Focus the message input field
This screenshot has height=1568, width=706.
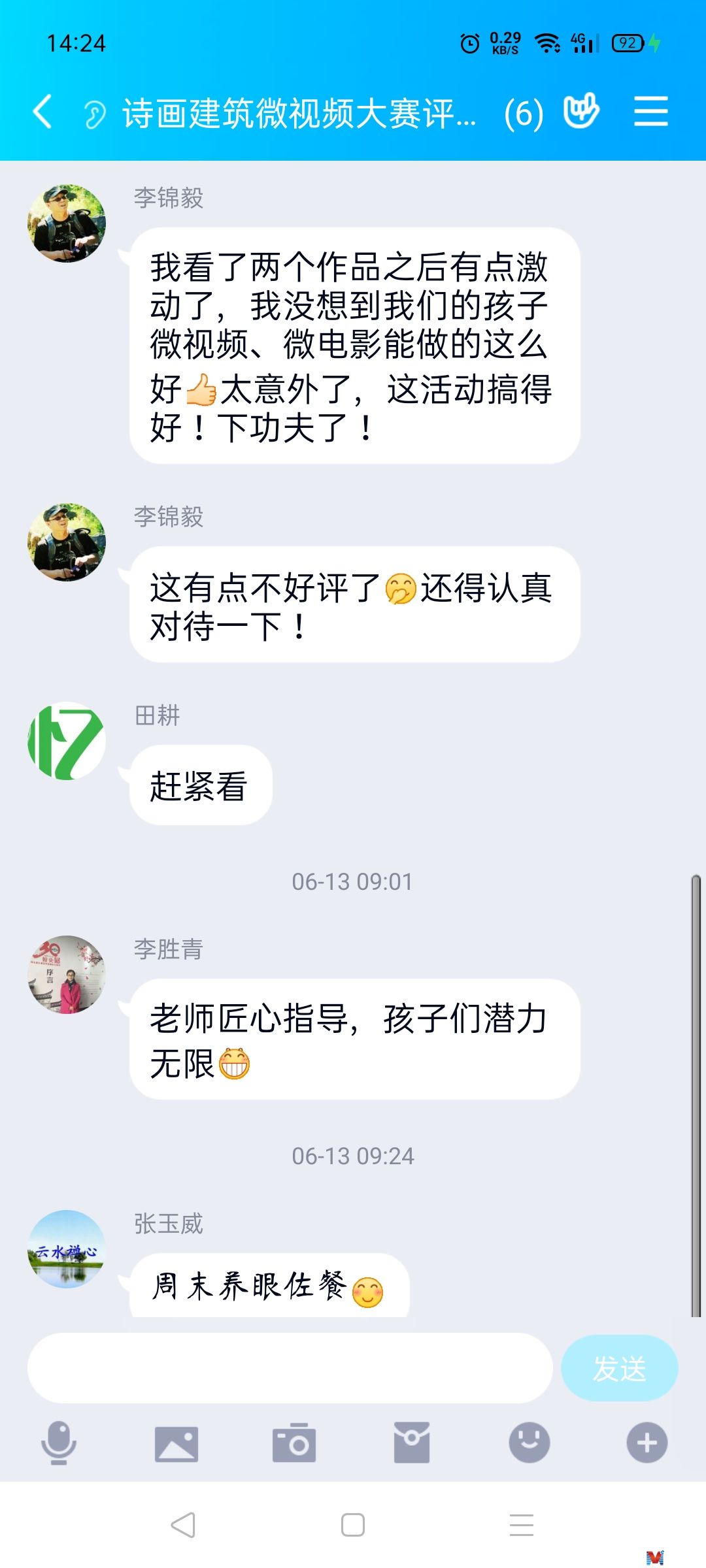pyautogui.click(x=290, y=1368)
